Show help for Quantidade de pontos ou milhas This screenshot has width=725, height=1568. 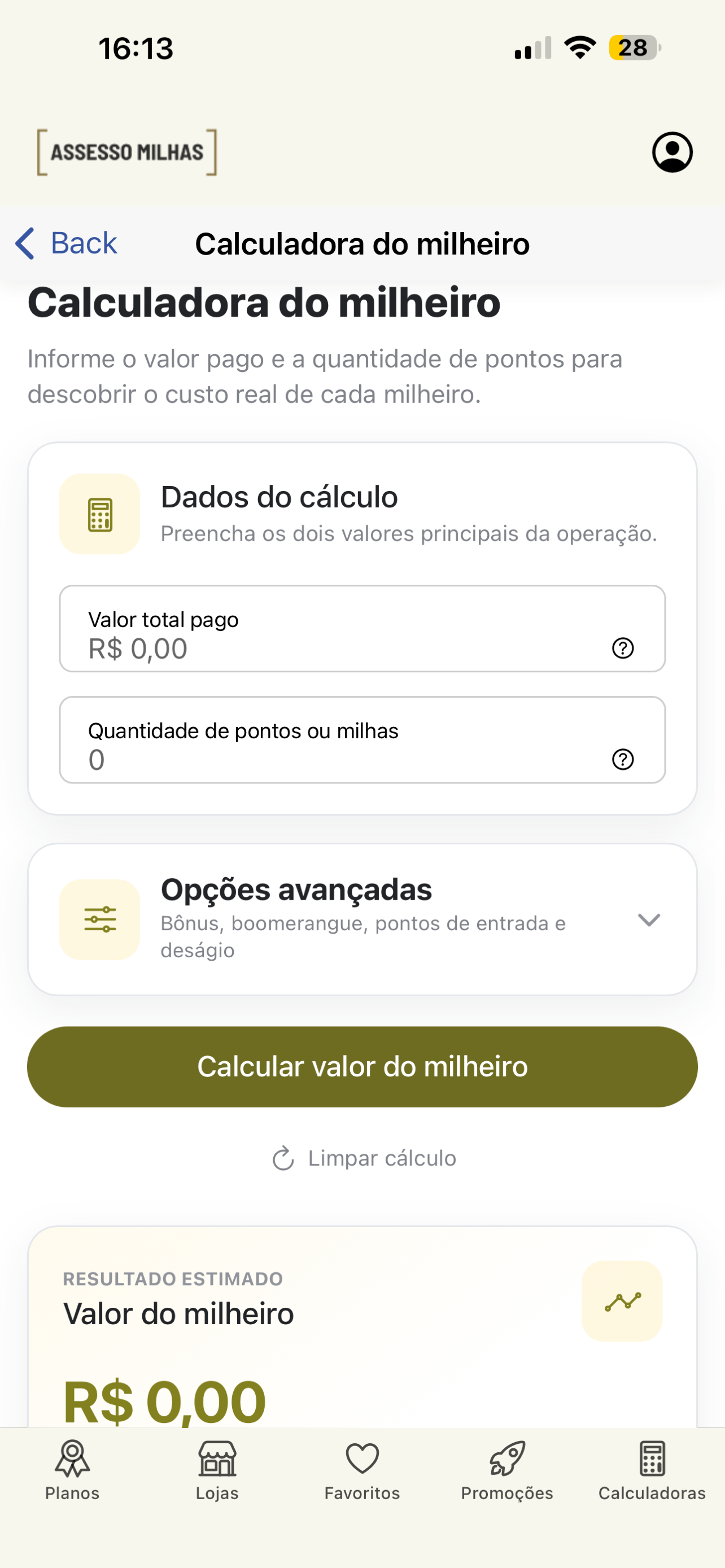623,760
